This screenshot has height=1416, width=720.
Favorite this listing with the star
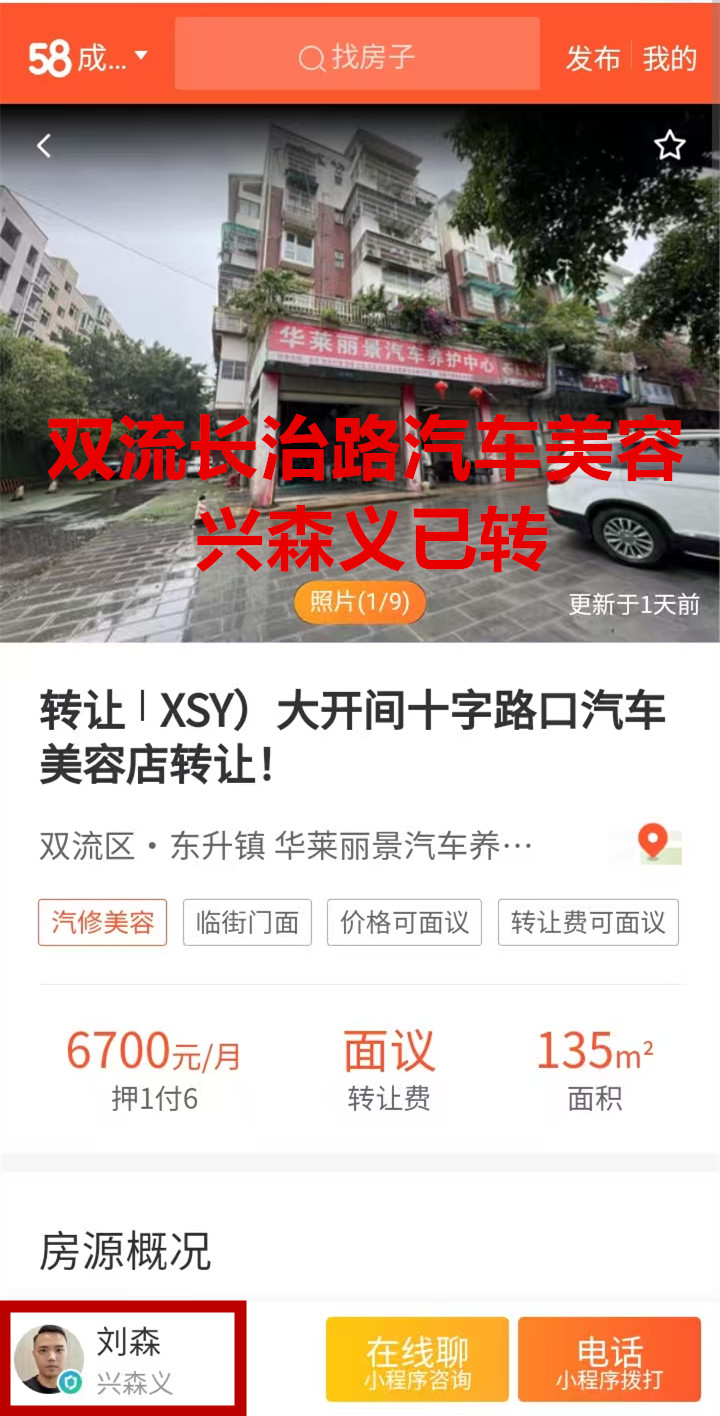click(669, 146)
